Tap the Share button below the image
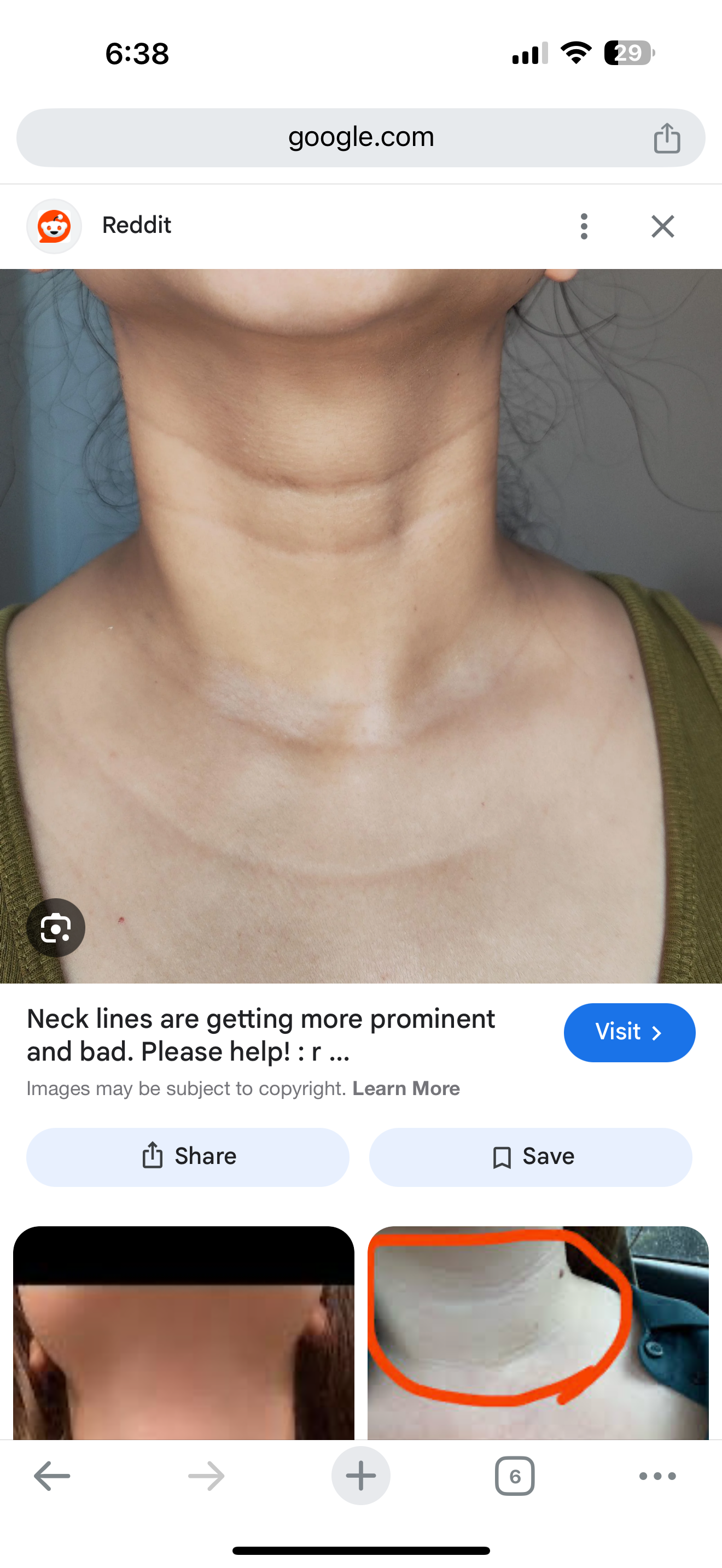722x1568 pixels. click(188, 1156)
